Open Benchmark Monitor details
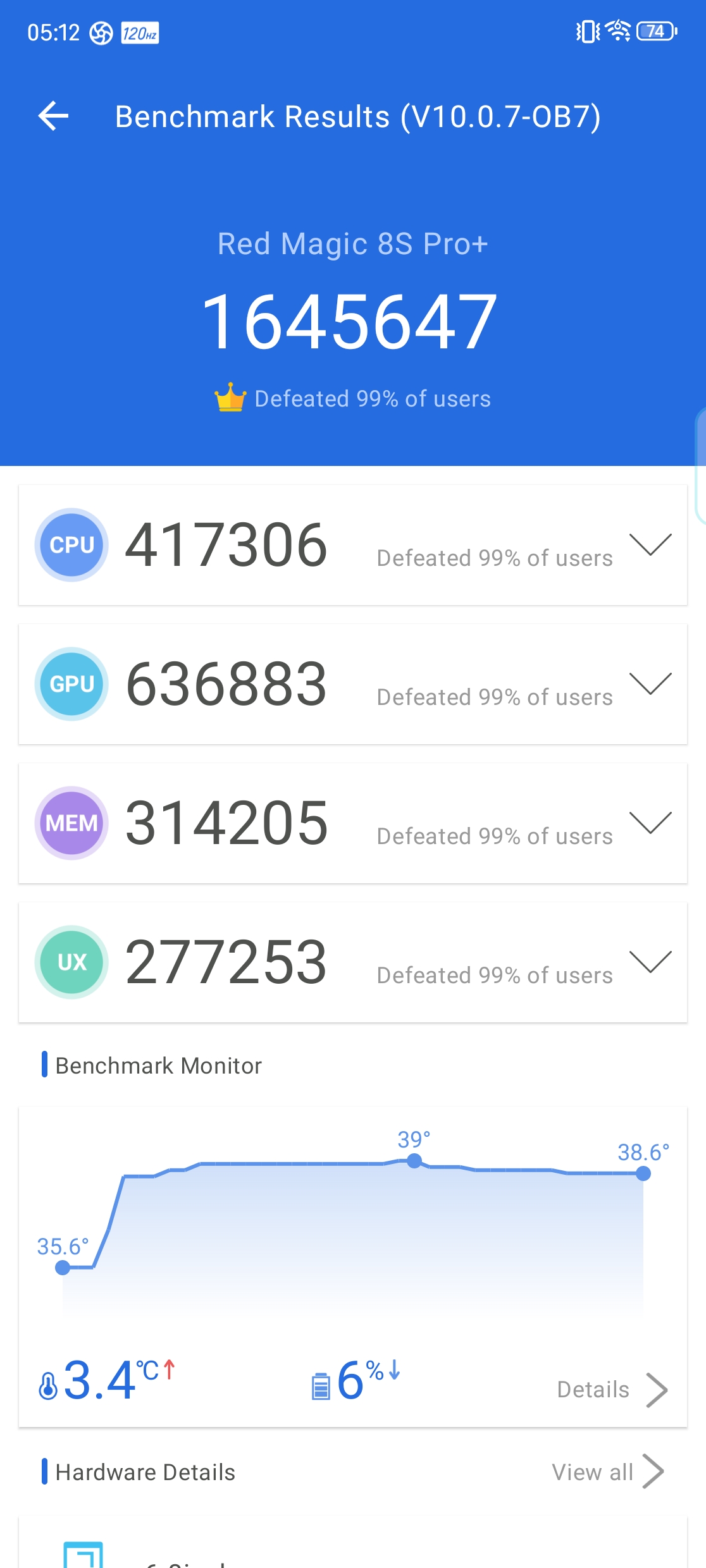Image resolution: width=706 pixels, height=1568 pixels. click(612, 1390)
